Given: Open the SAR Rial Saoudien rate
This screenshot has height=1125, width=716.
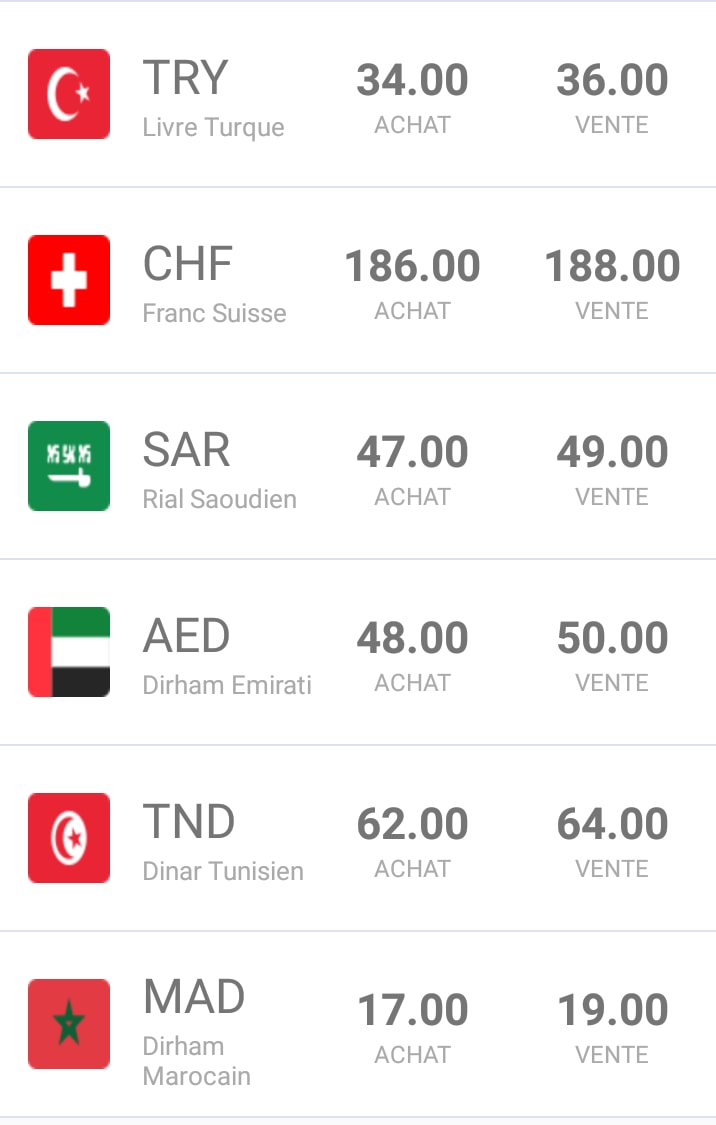Looking at the screenshot, I should [x=358, y=466].
